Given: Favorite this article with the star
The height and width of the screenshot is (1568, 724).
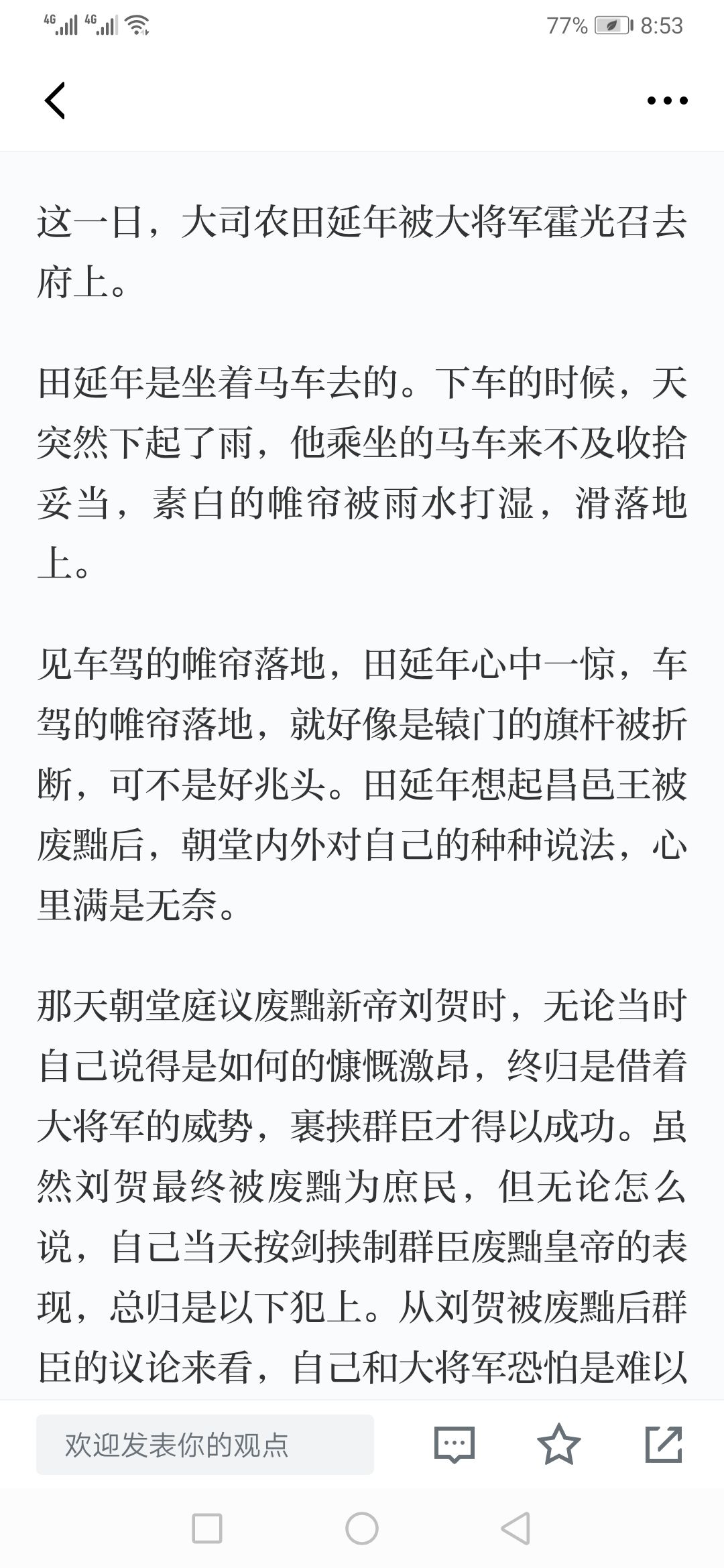Looking at the screenshot, I should (559, 1444).
